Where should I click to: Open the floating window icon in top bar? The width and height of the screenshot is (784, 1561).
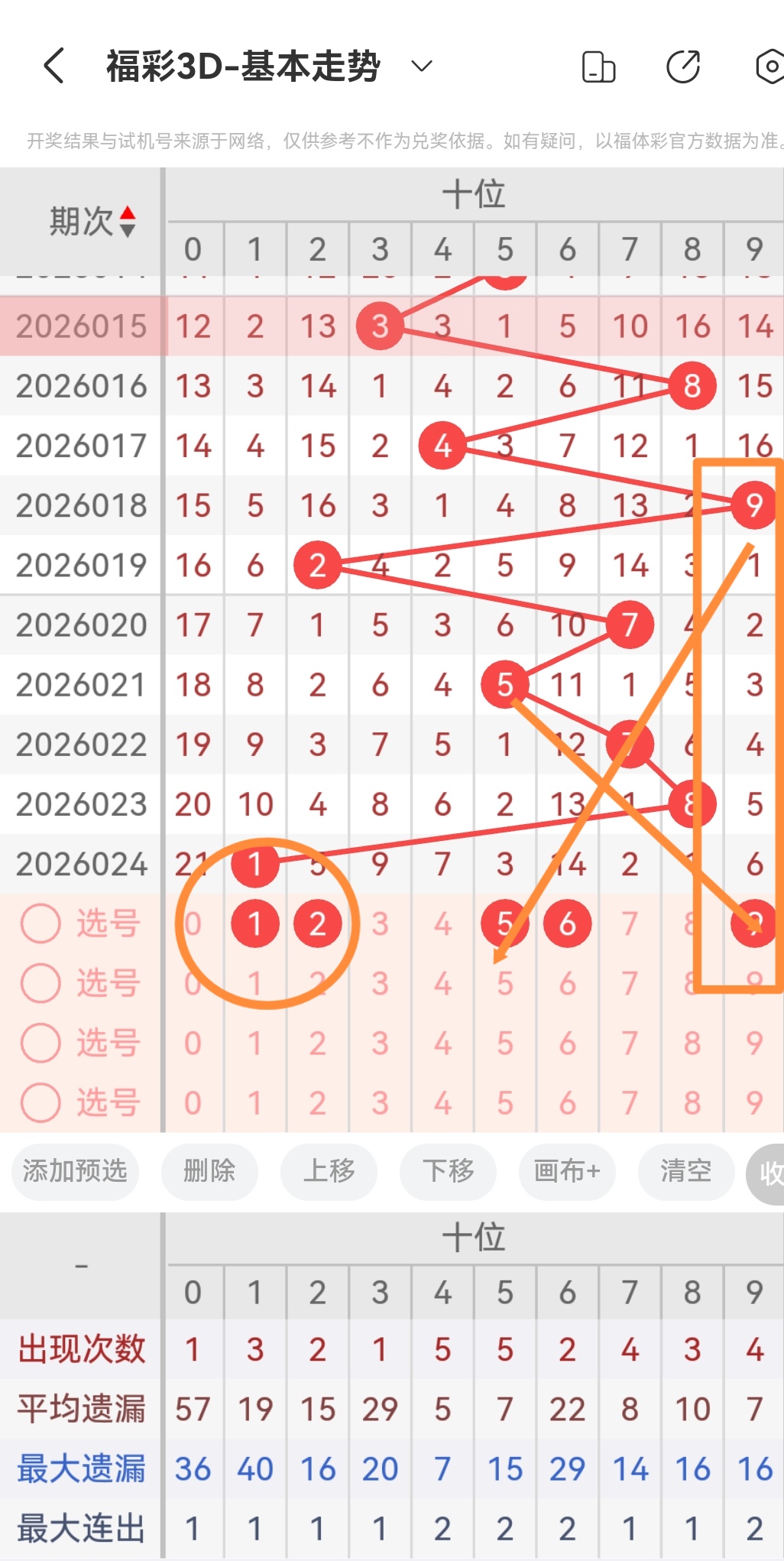tap(598, 67)
